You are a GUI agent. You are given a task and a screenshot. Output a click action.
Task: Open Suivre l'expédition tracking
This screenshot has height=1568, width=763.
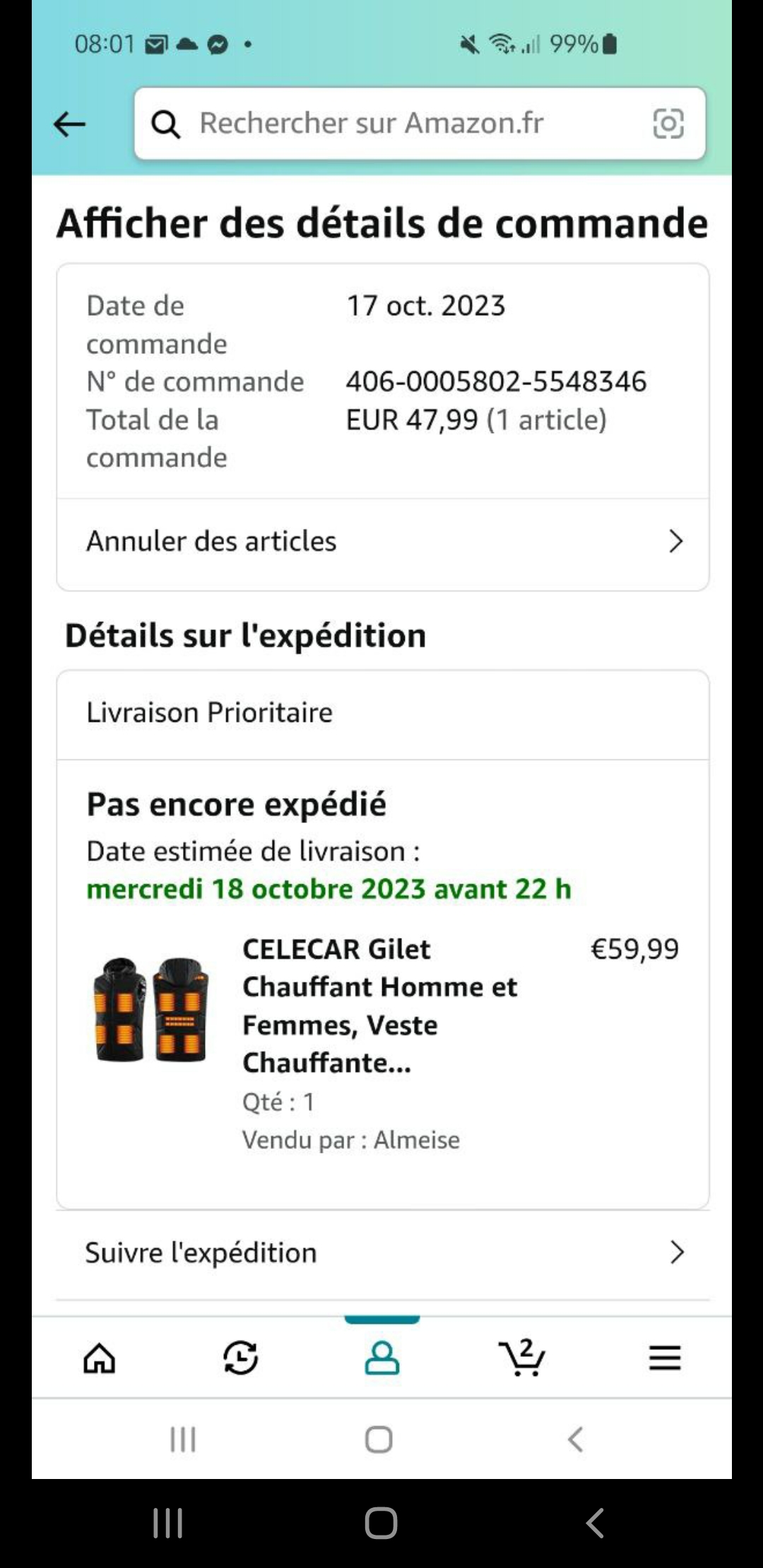click(382, 1253)
